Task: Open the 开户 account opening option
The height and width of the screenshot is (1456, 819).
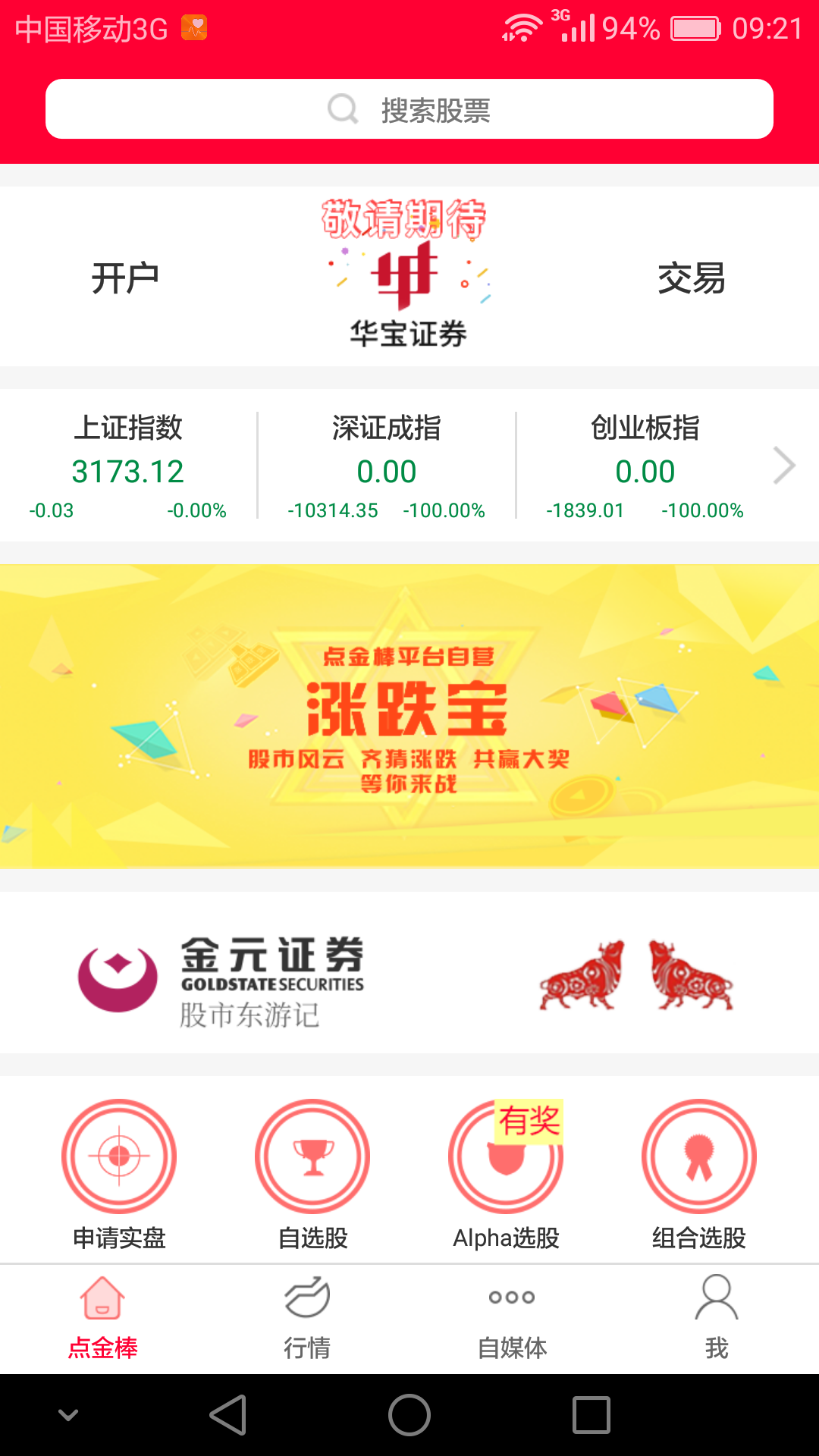Action: 125,278
